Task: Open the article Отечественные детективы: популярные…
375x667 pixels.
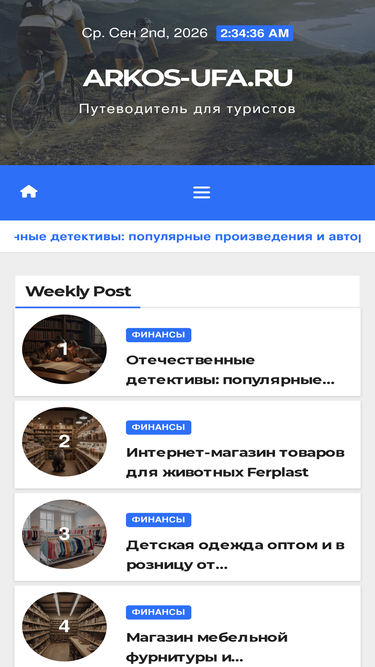Action: tap(230, 370)
